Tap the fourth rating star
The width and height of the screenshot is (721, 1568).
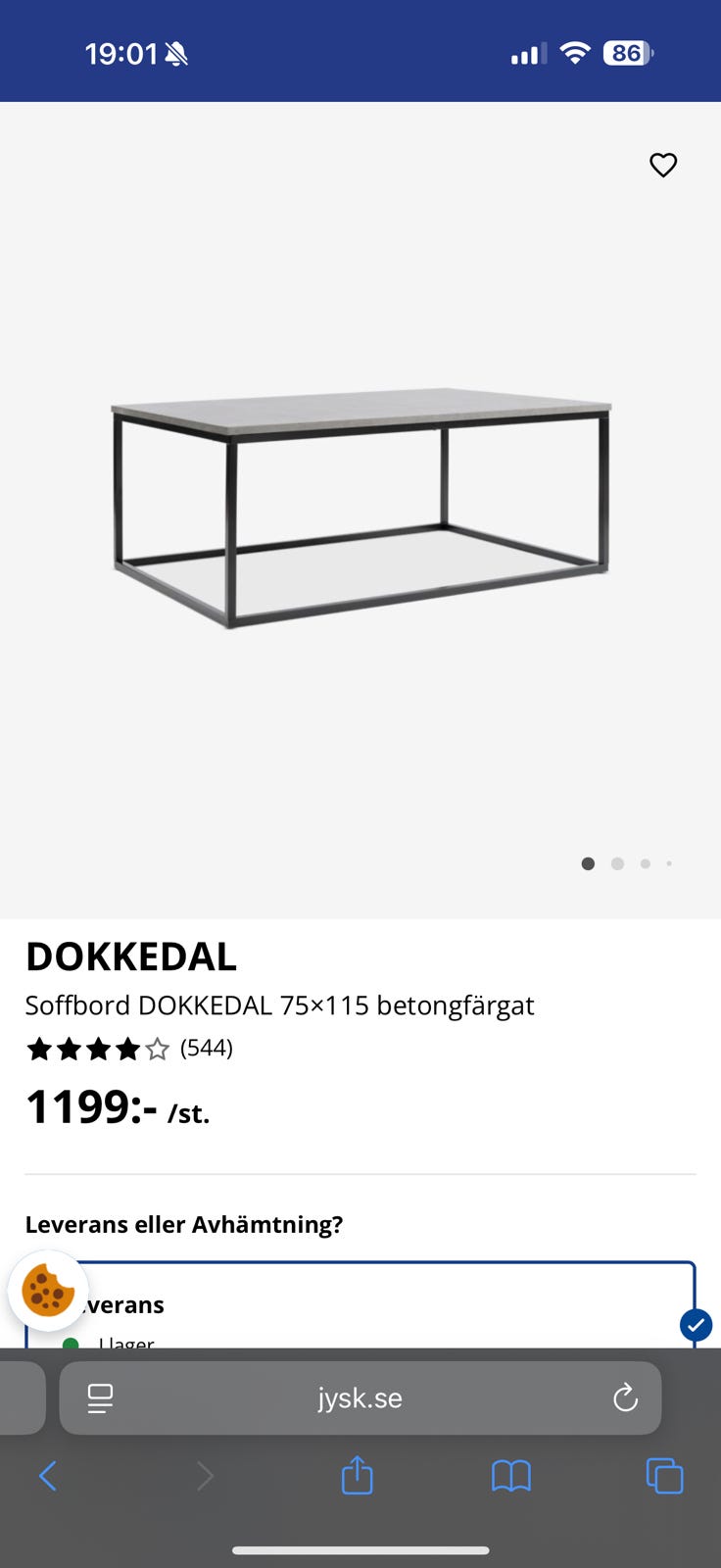[128, 1048]
